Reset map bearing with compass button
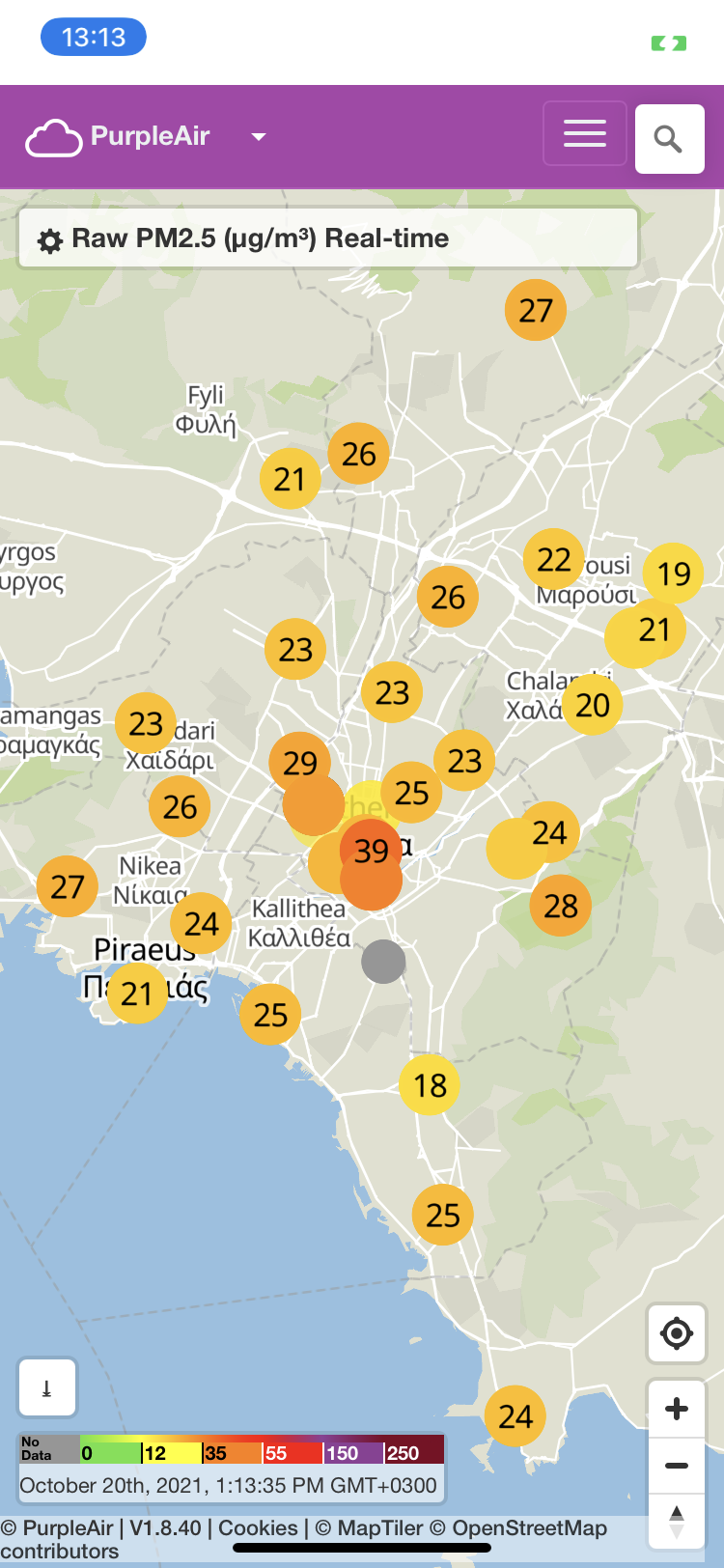The height and width of the screenshot is (1568, 724). click(677, 1522)
